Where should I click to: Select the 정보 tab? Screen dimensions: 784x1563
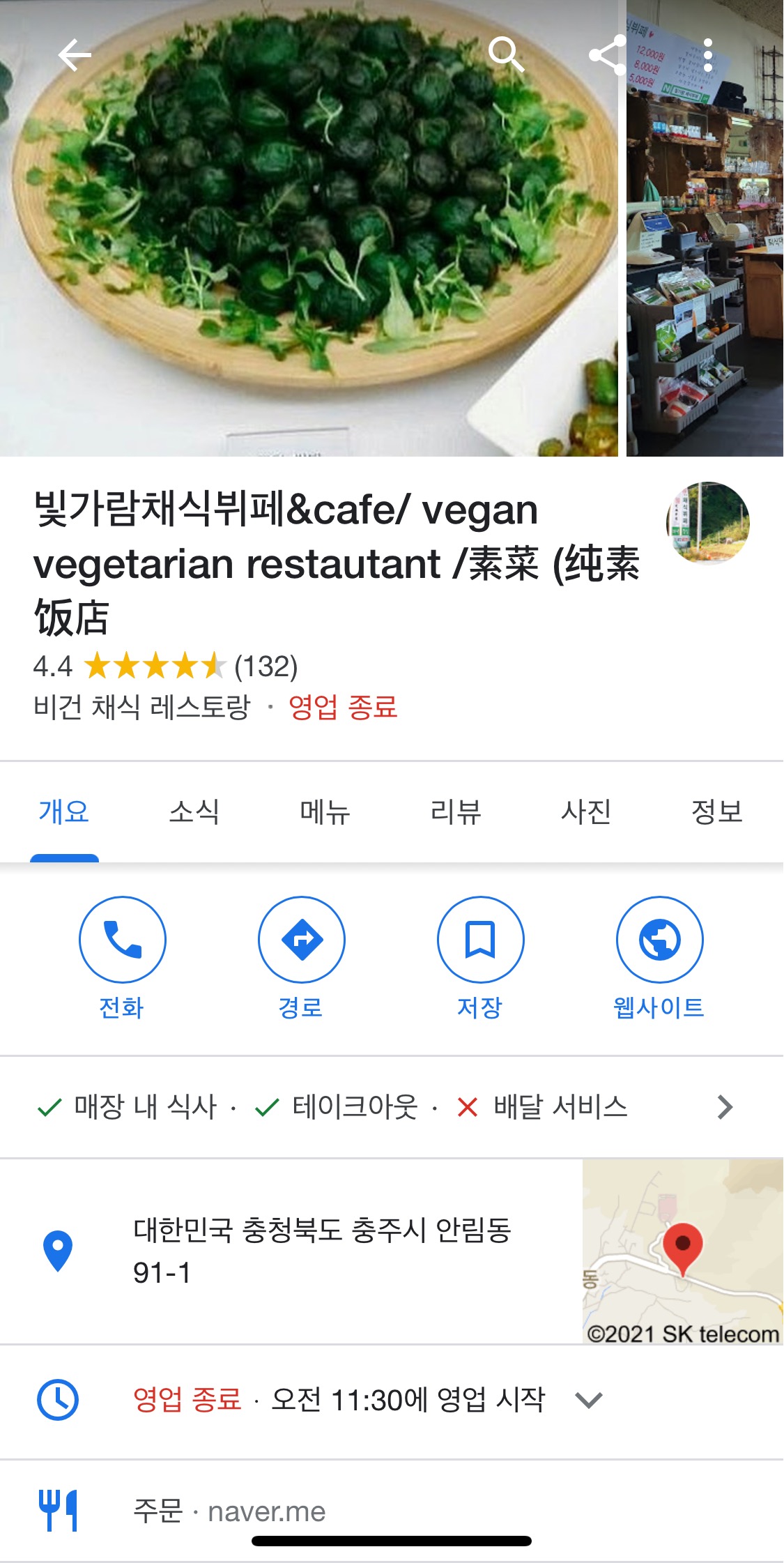coord(716,811)
